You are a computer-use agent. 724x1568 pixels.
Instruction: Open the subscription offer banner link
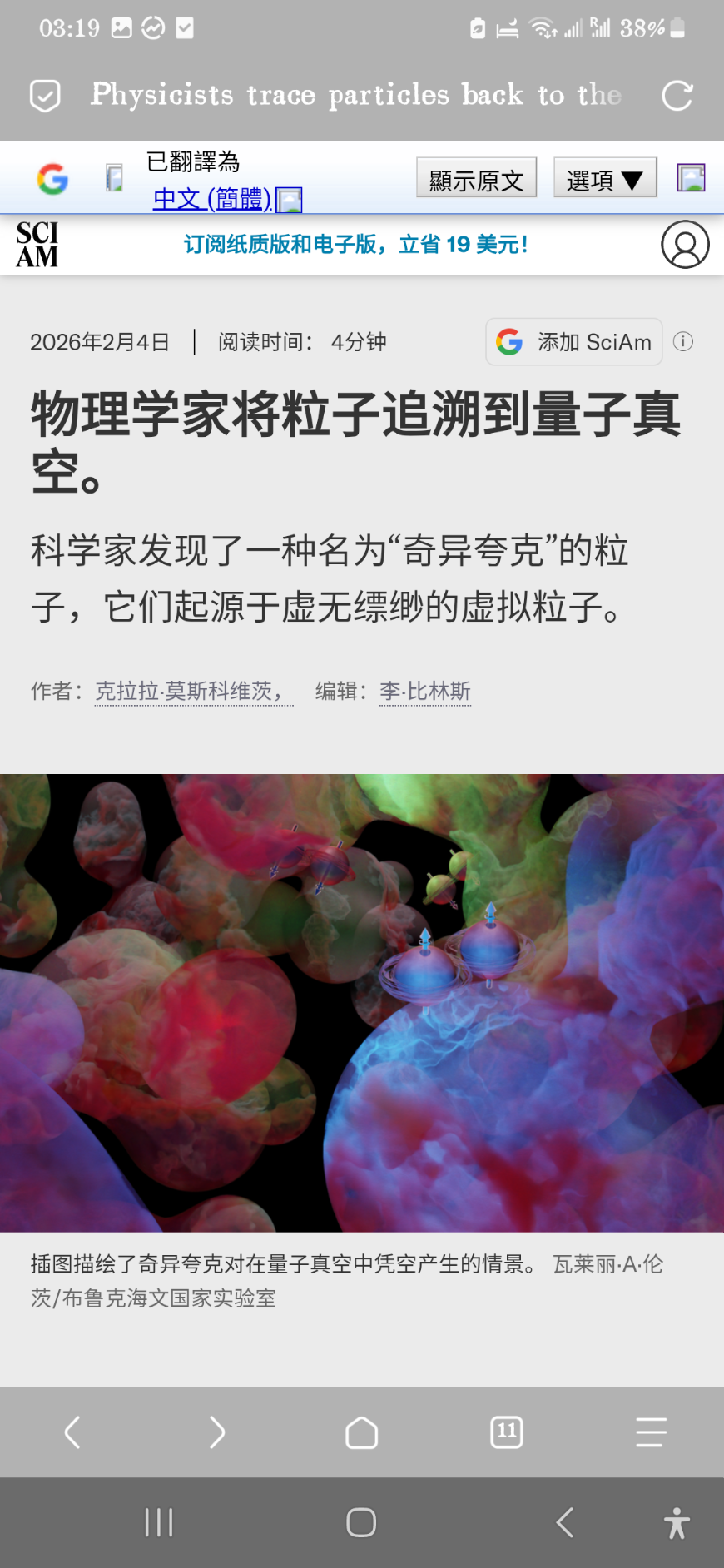[356, 245]
